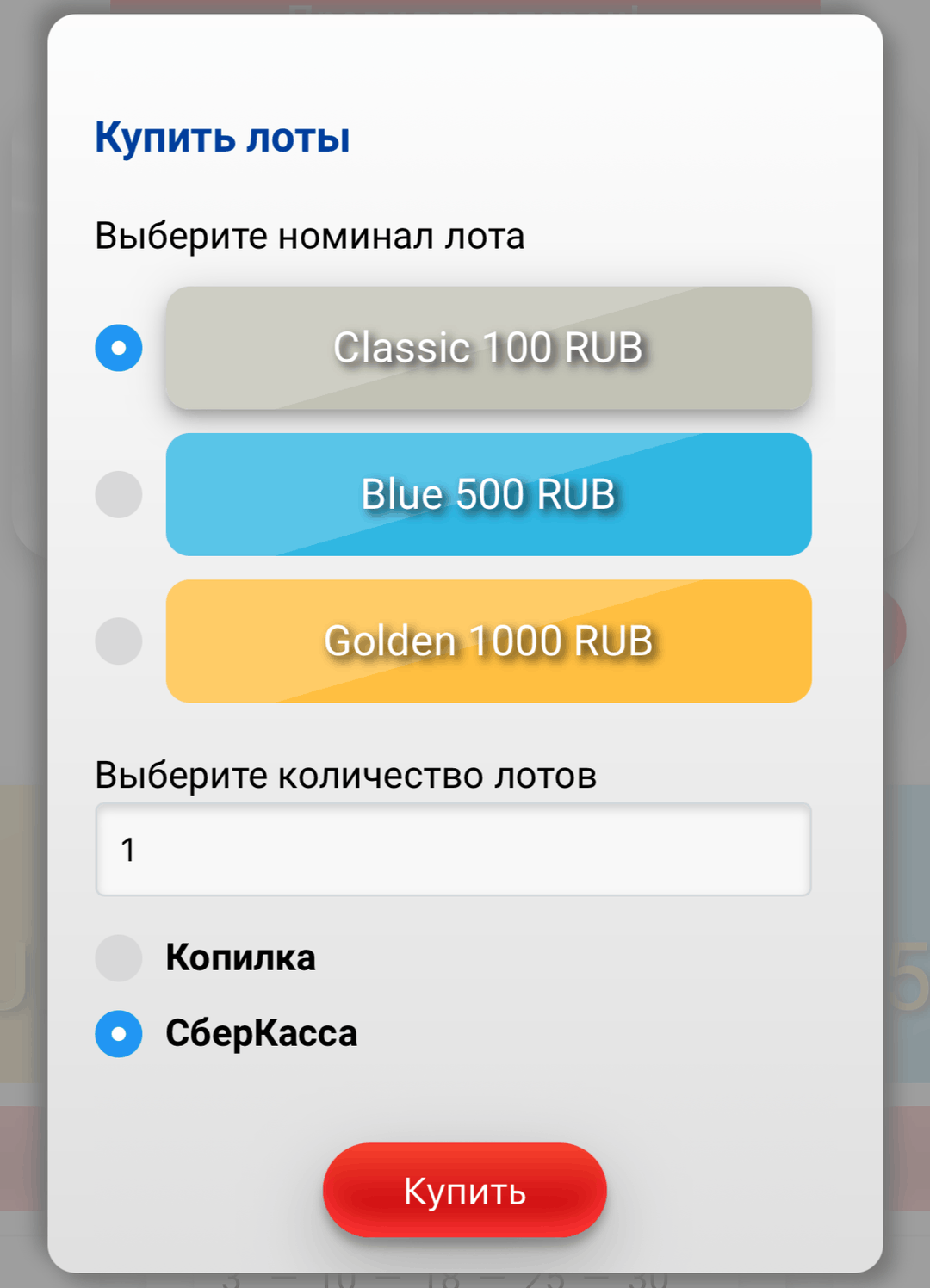The image size is (930, 1288).
Task: Select СберКасса as payment source
Action: coord(119,1034)
